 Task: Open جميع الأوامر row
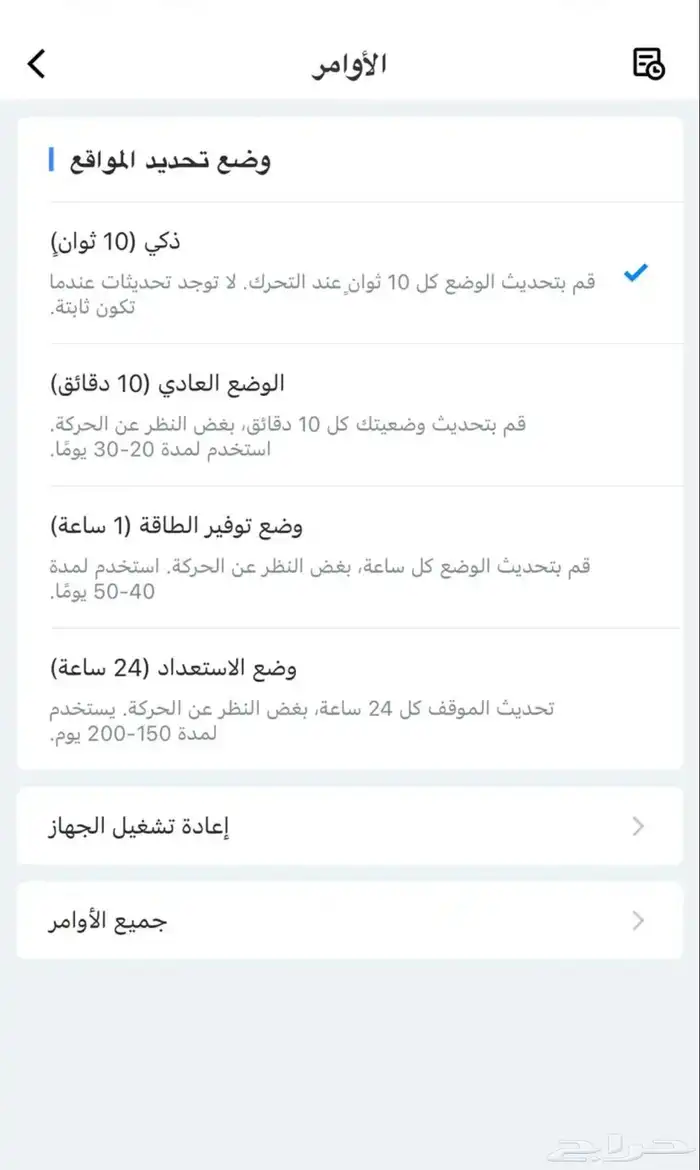click(x=350, y=921)
